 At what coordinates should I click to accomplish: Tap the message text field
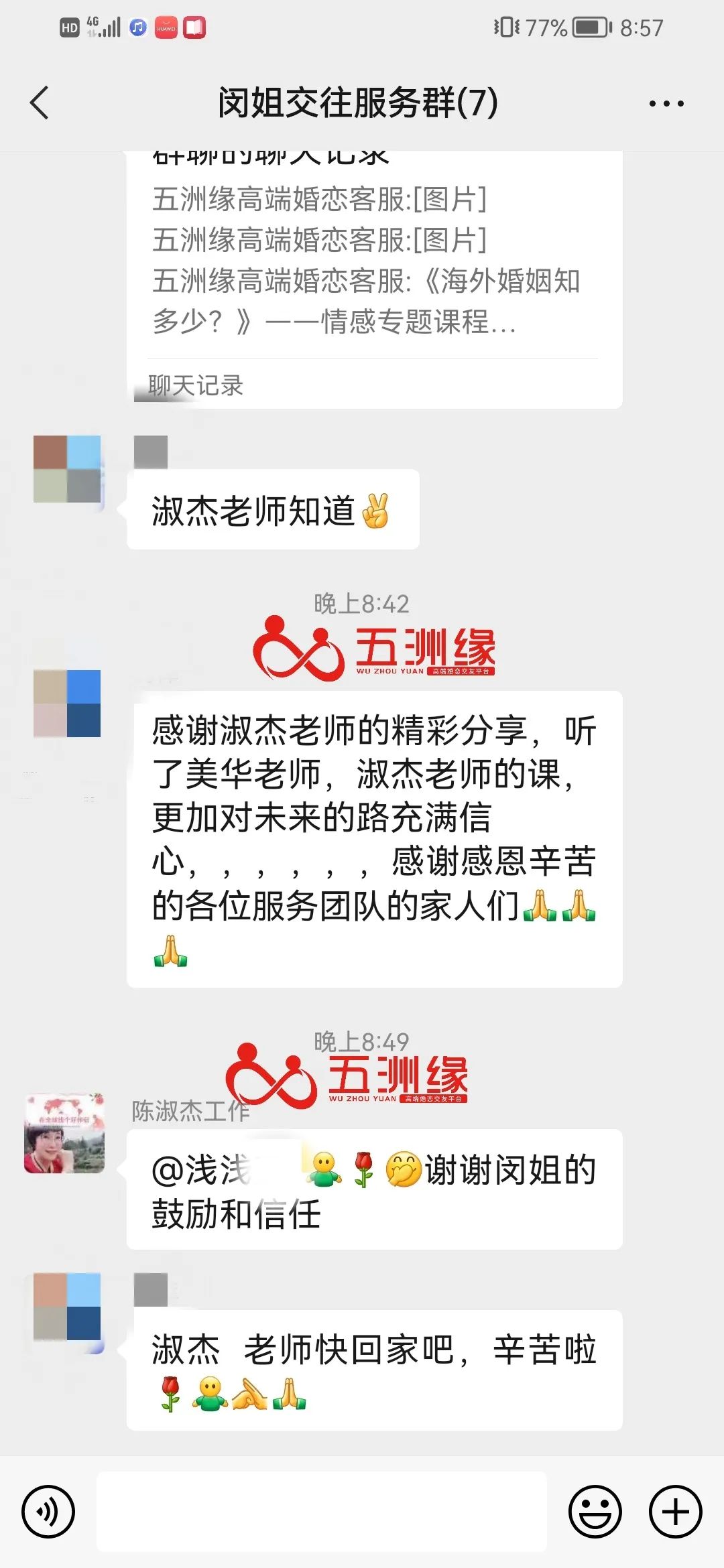click(322, 1512)
